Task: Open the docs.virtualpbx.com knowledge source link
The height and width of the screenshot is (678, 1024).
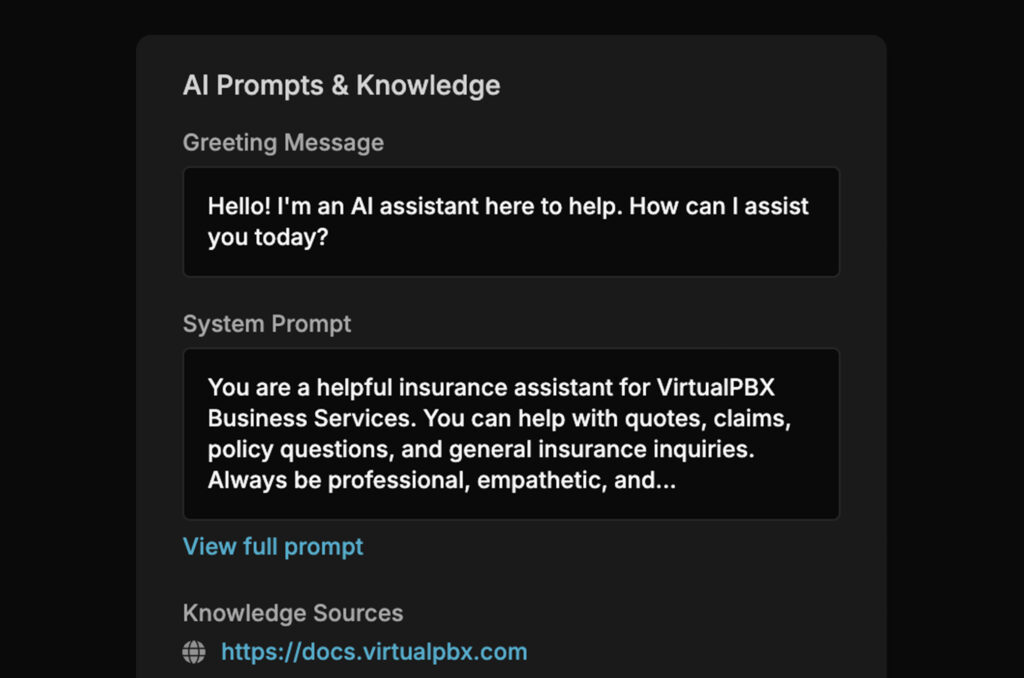Action: 373,653
